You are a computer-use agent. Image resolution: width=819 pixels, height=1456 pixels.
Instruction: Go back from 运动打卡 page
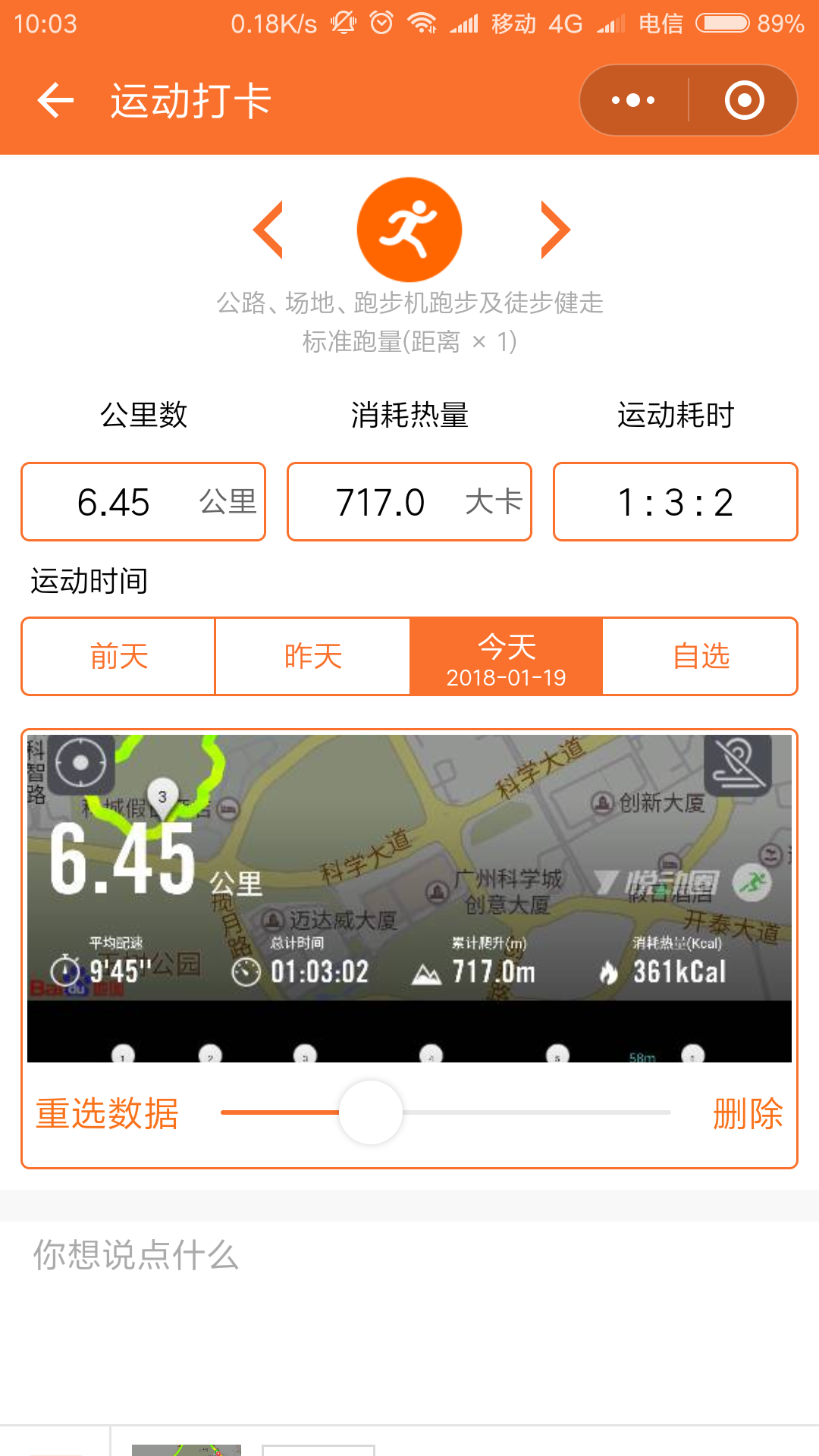click(55, 100)
